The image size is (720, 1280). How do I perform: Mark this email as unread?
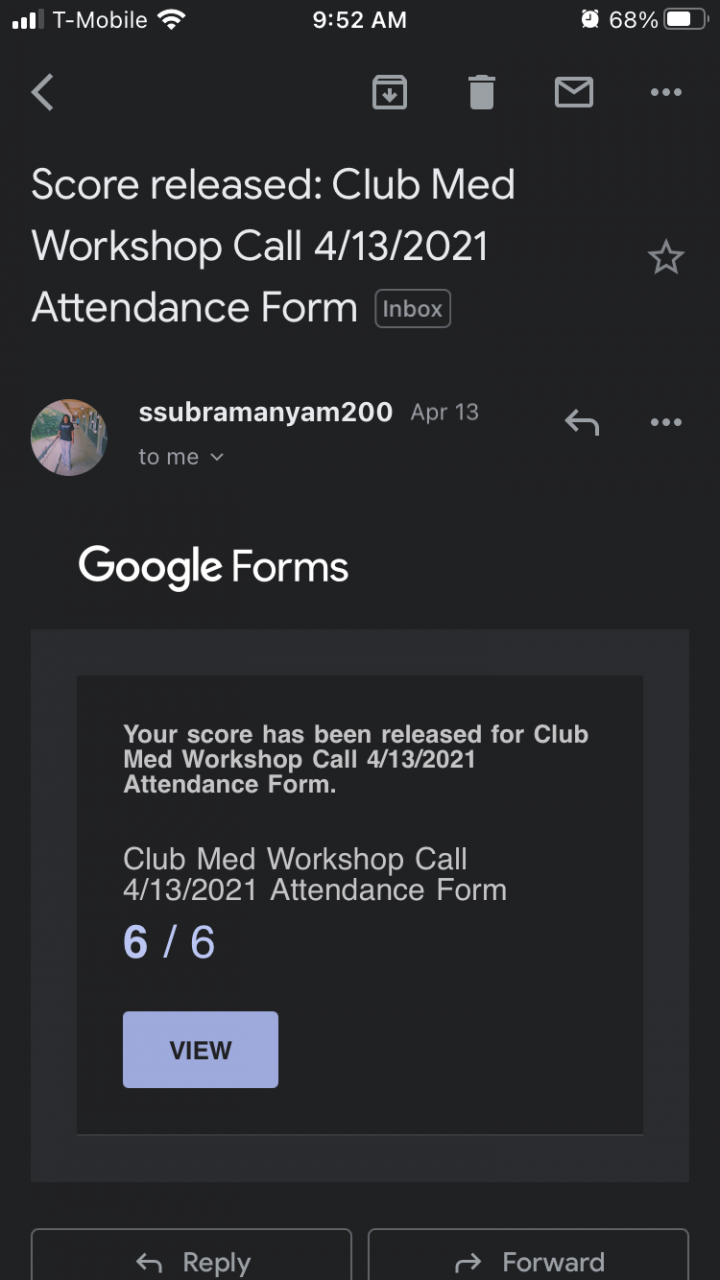pos(574,93)
